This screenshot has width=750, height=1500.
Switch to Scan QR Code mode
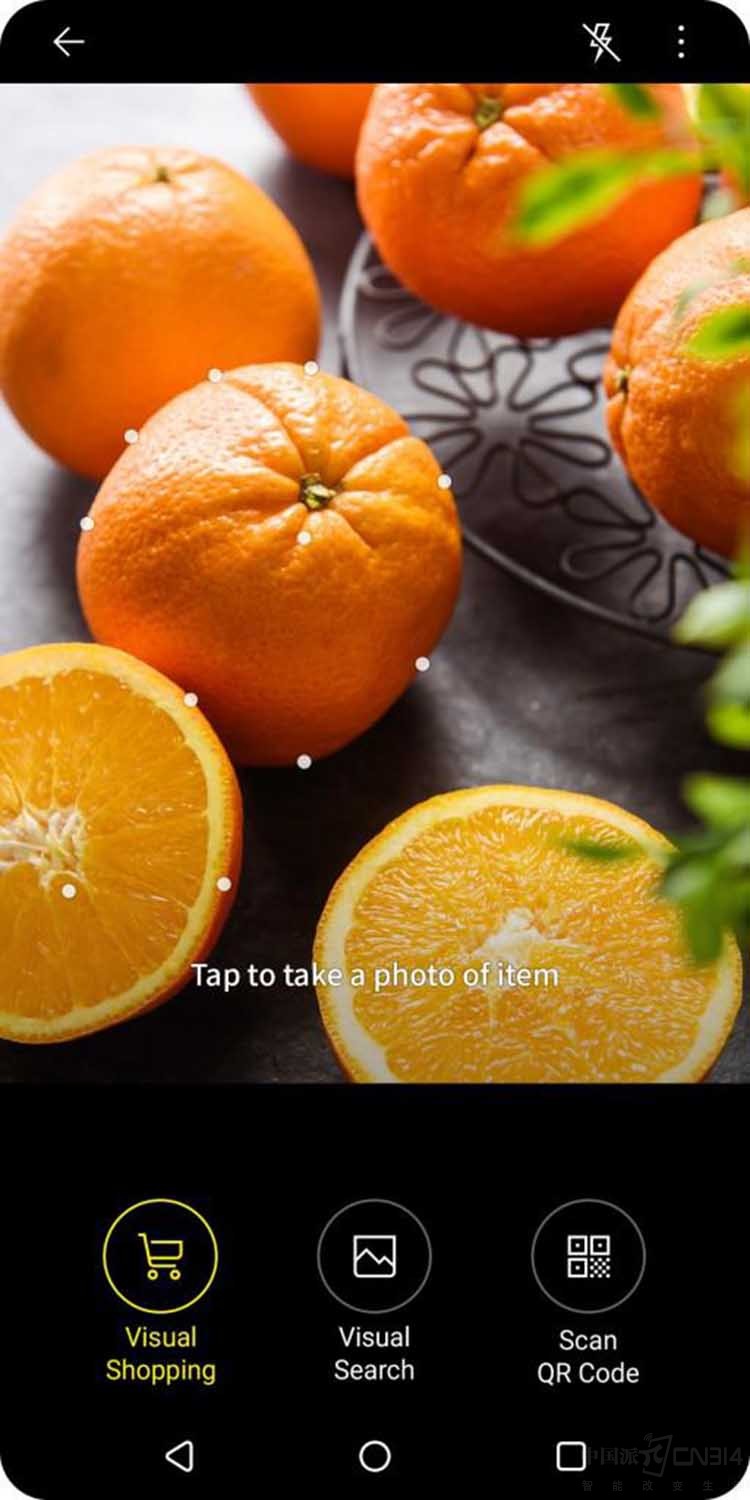point(588,1256)
